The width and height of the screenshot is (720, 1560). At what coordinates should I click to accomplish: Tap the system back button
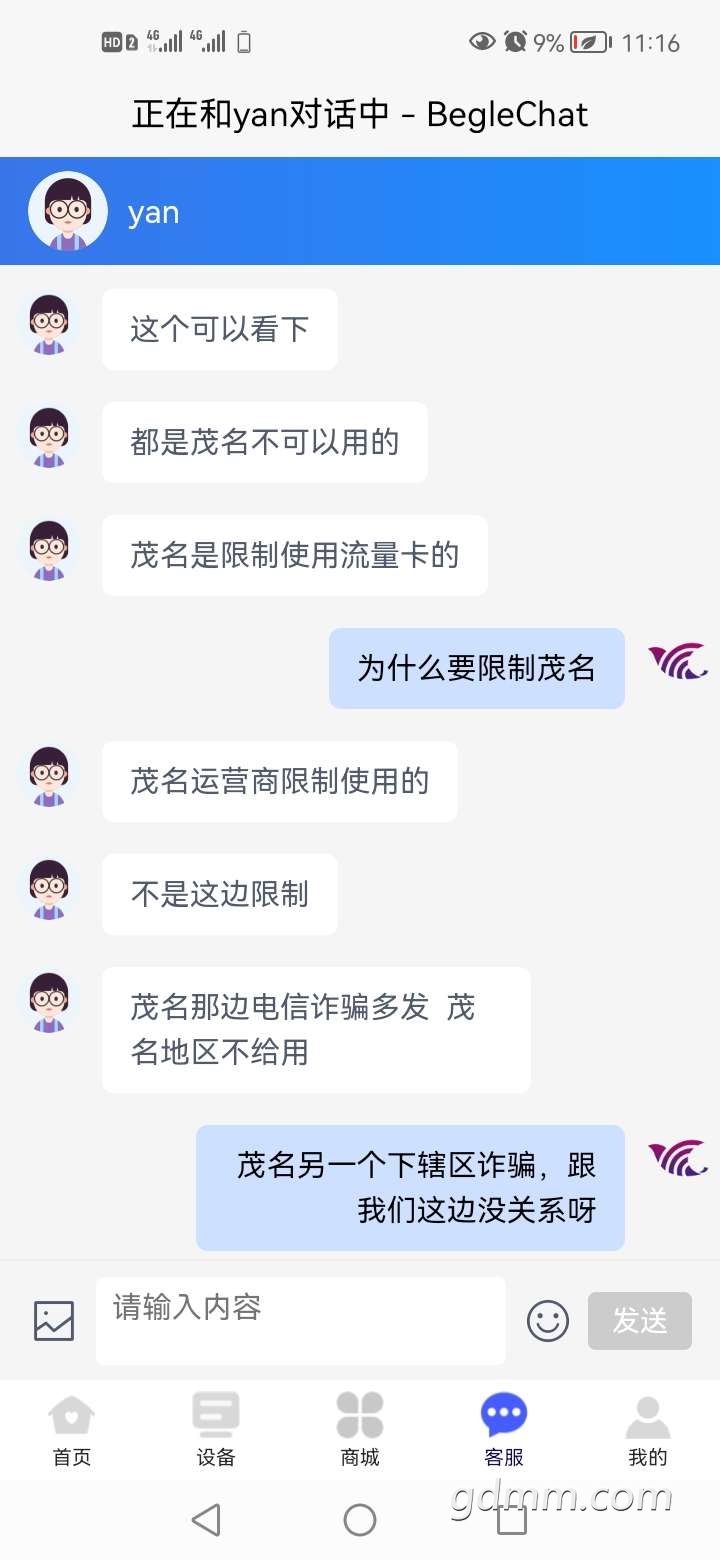tap(206, 1520)
